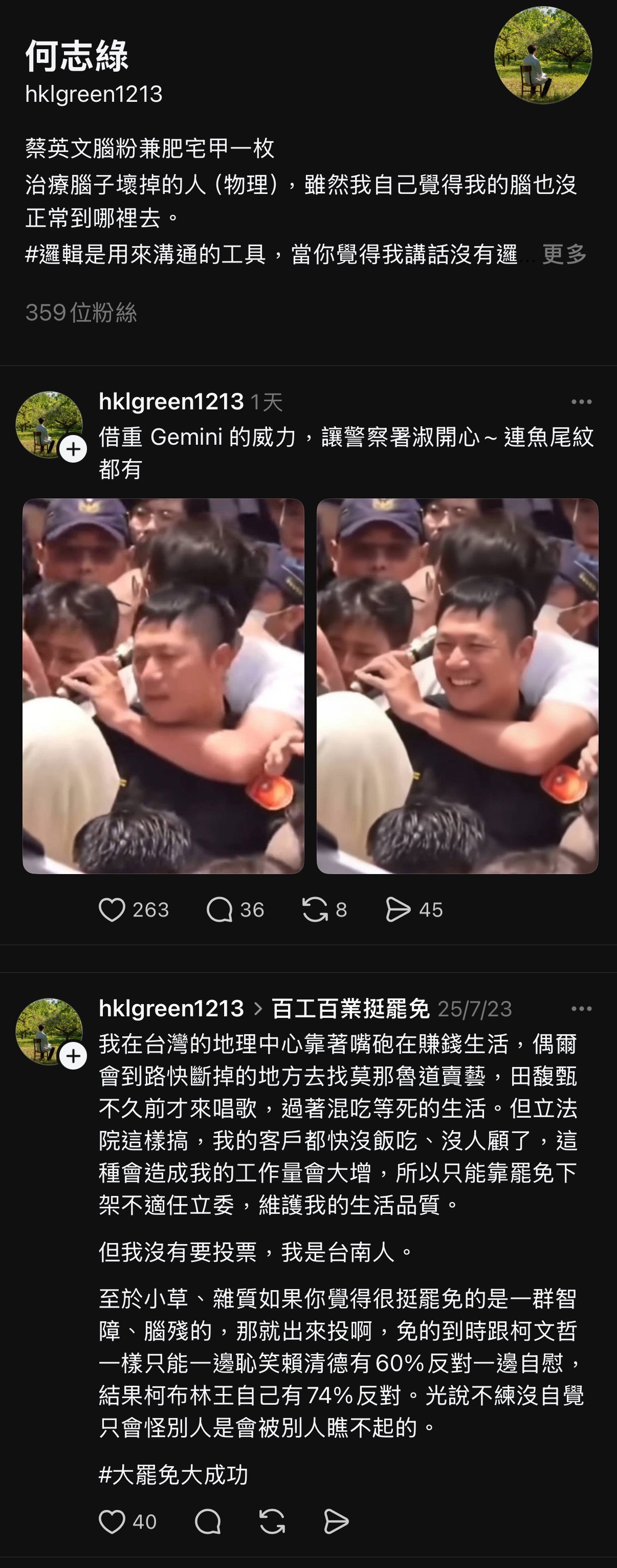The image size is (617, 1568).
Task: Open the left photo in Gemini post
Action: [x=163, y=686]
